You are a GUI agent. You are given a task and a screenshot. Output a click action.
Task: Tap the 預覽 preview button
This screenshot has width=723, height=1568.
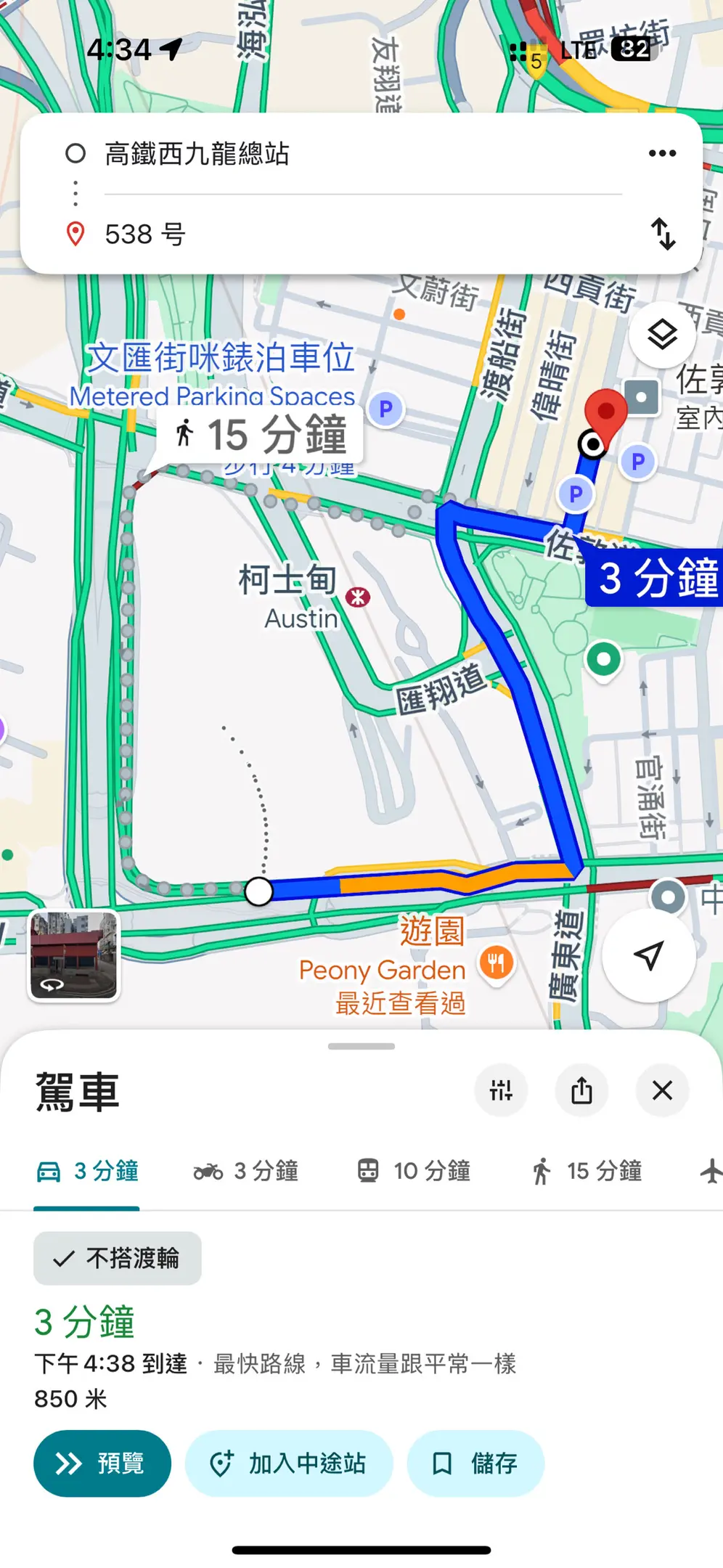(102, 1463)
